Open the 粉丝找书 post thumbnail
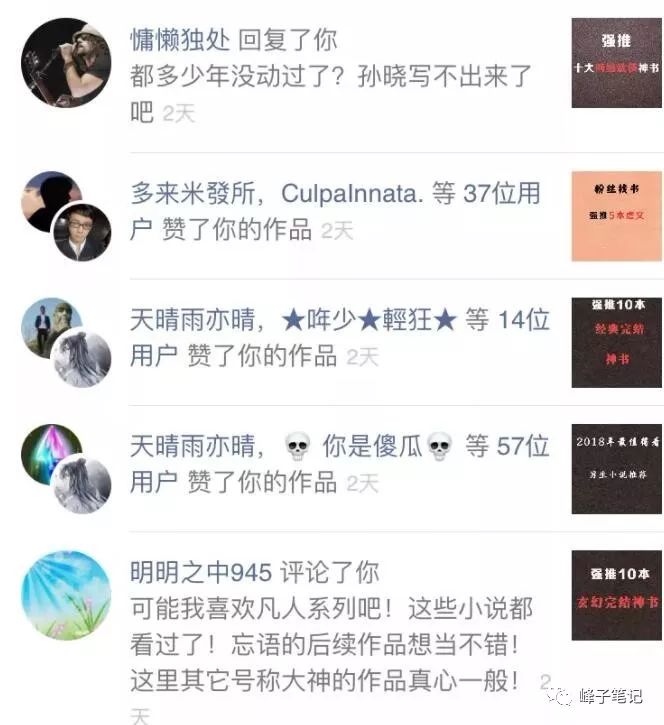Screen dimensions: 664x725 (x=616, y=216)
